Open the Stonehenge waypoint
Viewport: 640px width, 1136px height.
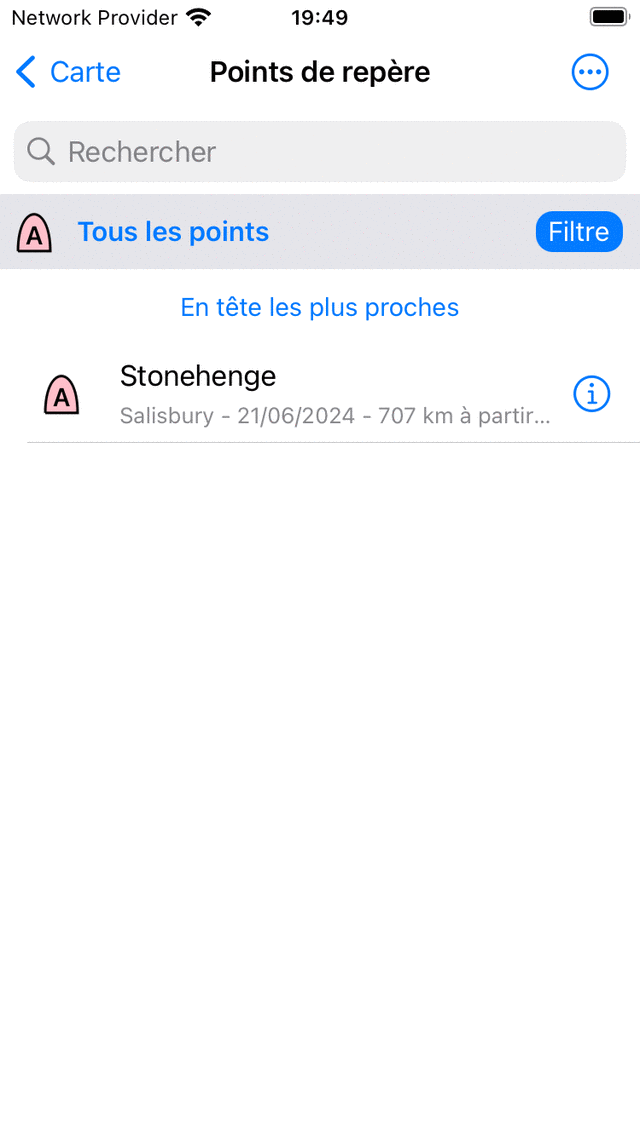300,394
